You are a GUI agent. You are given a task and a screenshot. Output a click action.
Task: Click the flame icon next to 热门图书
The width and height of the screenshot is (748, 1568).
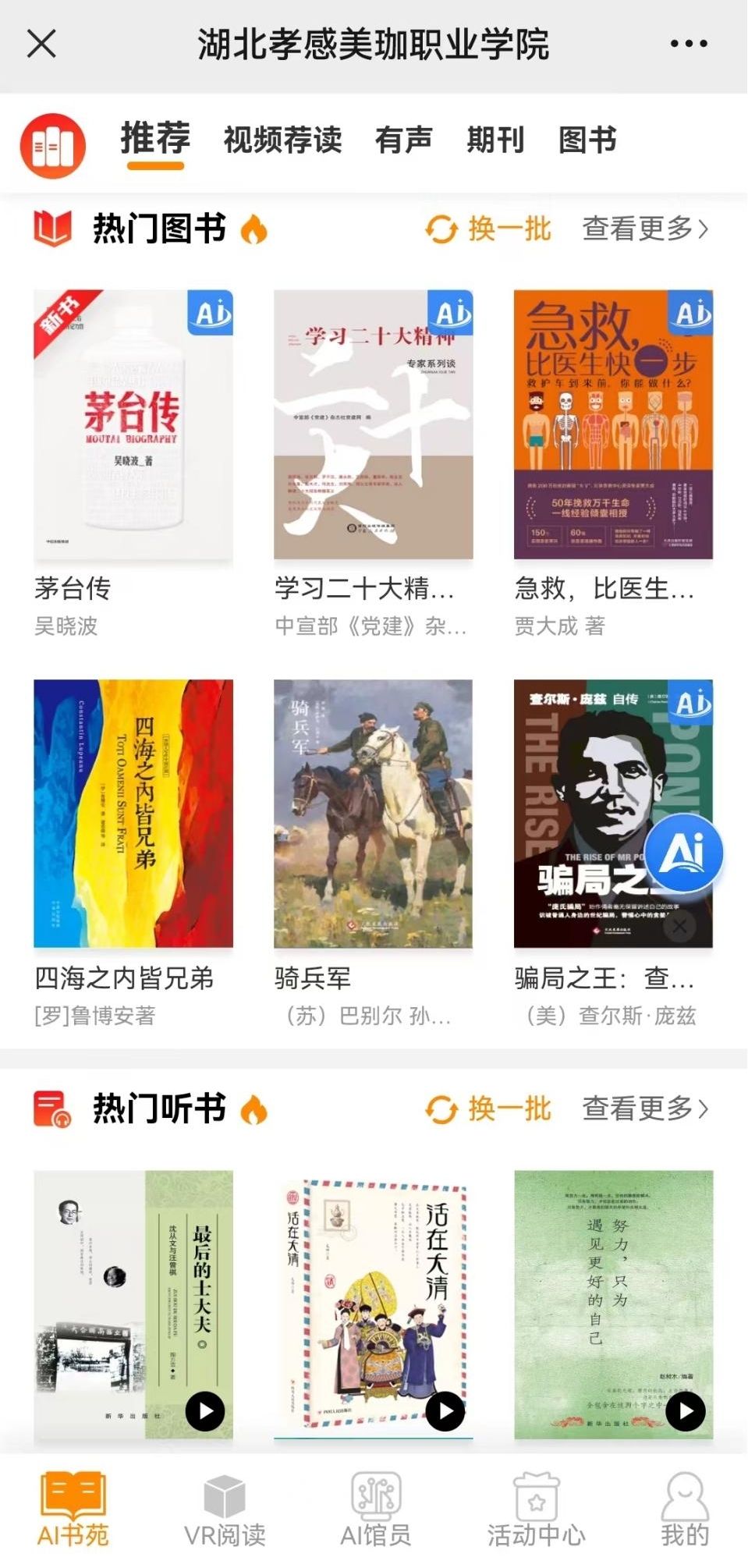coord(255,229)
